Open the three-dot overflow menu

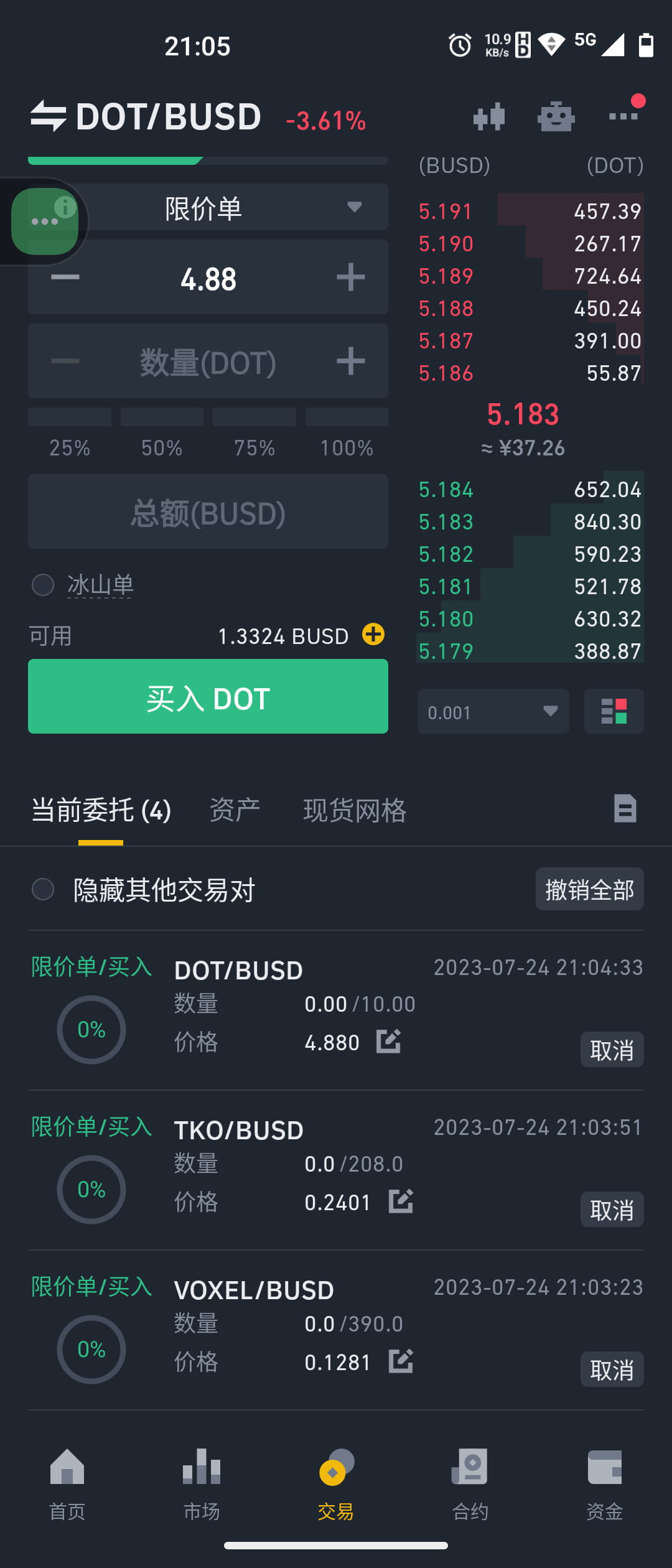(623, 116)
